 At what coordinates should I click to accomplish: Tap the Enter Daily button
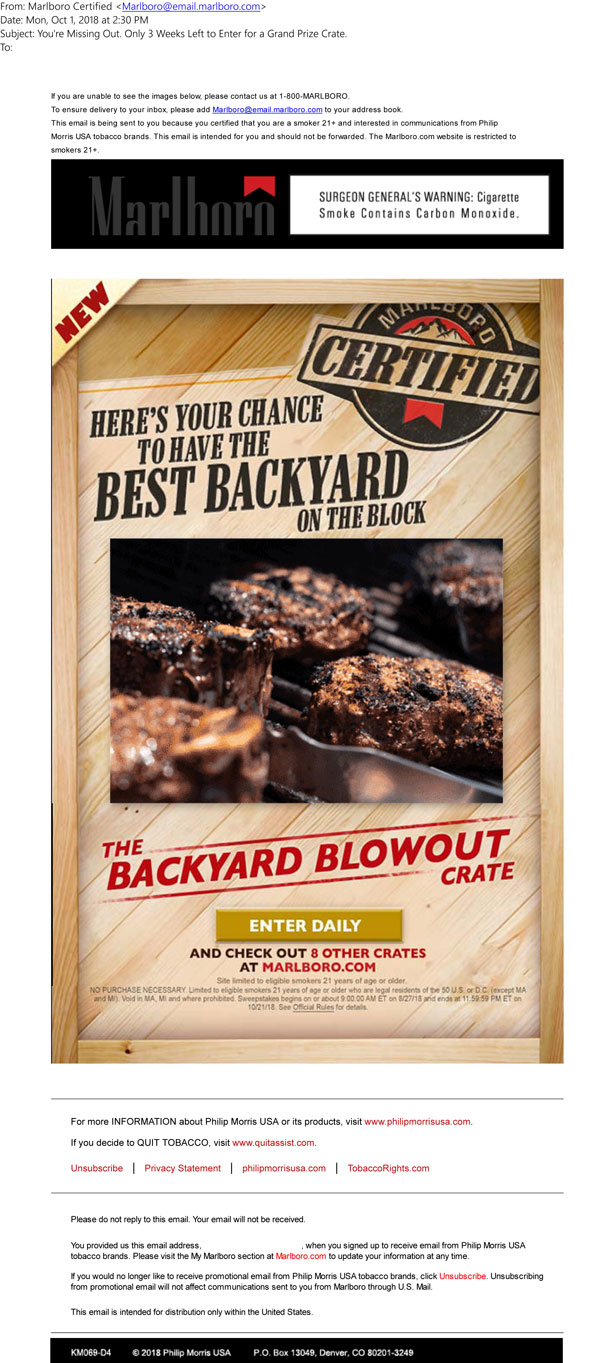305,926
